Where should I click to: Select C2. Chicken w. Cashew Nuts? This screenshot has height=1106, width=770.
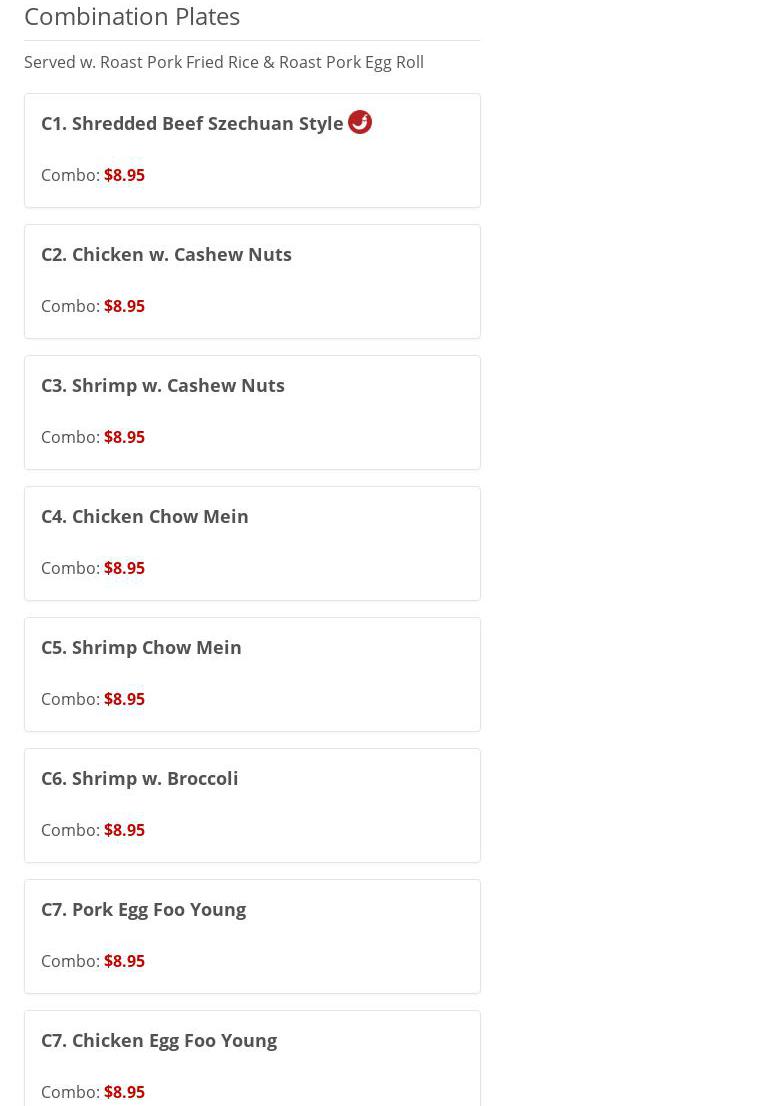pos(166,255)
